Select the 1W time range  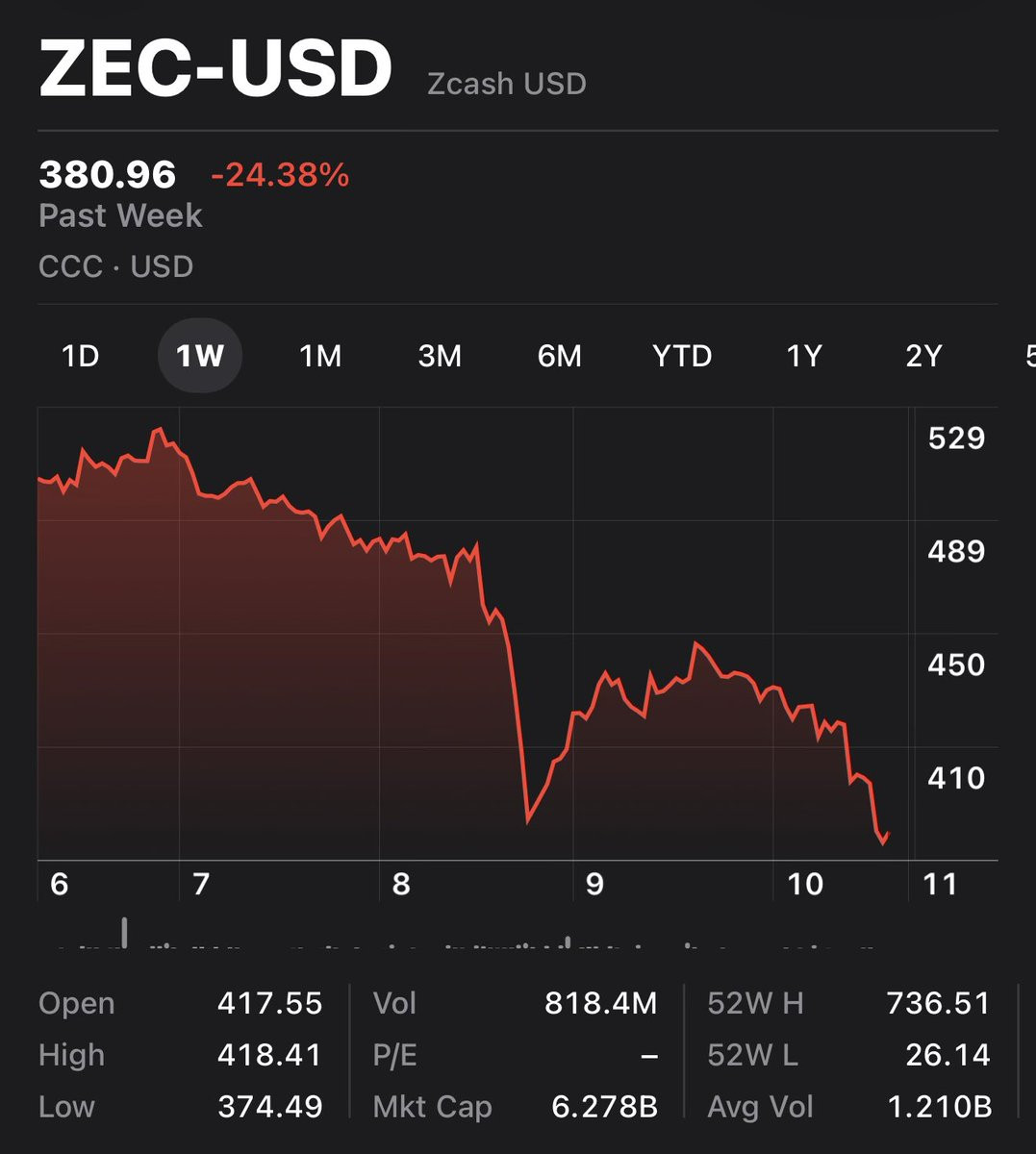pos(200,356)
